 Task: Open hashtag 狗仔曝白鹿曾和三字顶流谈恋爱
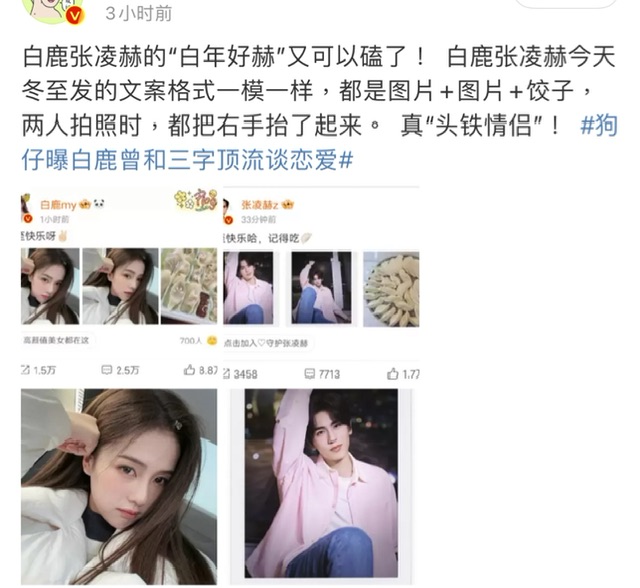186,159
